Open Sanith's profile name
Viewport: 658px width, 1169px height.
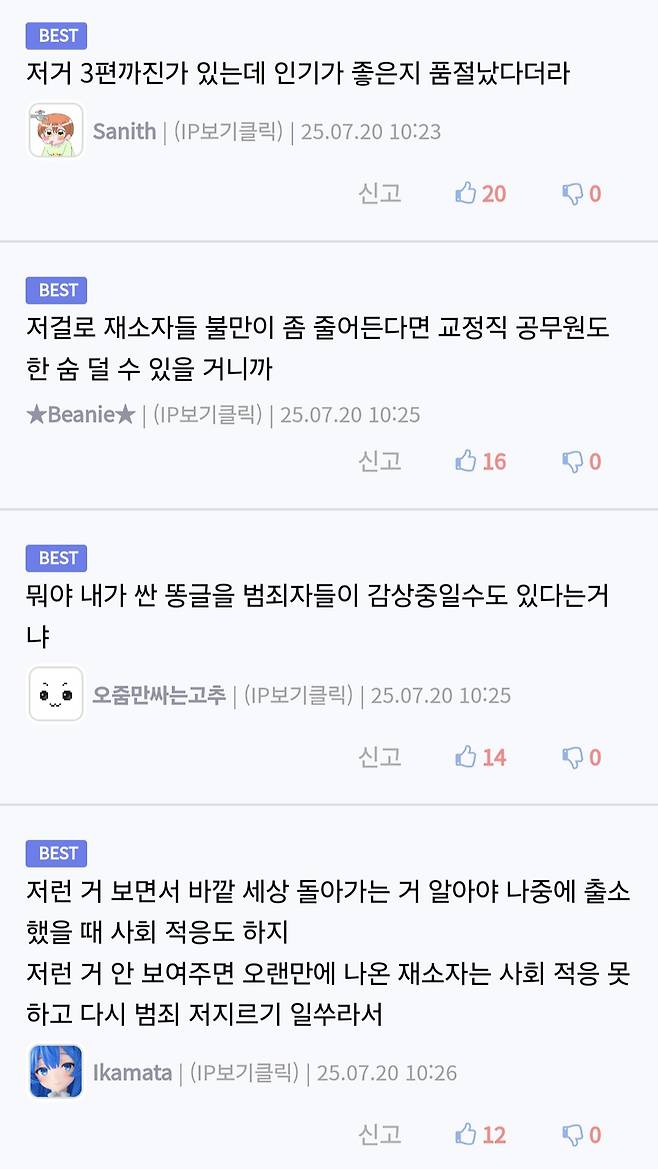pyautogui.click(x=124, y=132)
